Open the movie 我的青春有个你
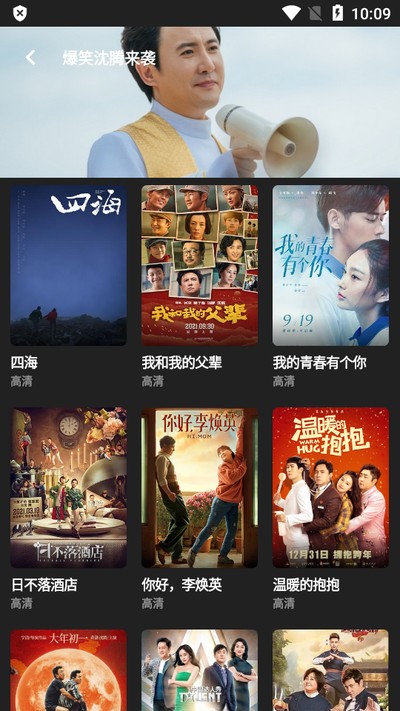This screenshot has height=711, width=400. click(x=331, y=265)
